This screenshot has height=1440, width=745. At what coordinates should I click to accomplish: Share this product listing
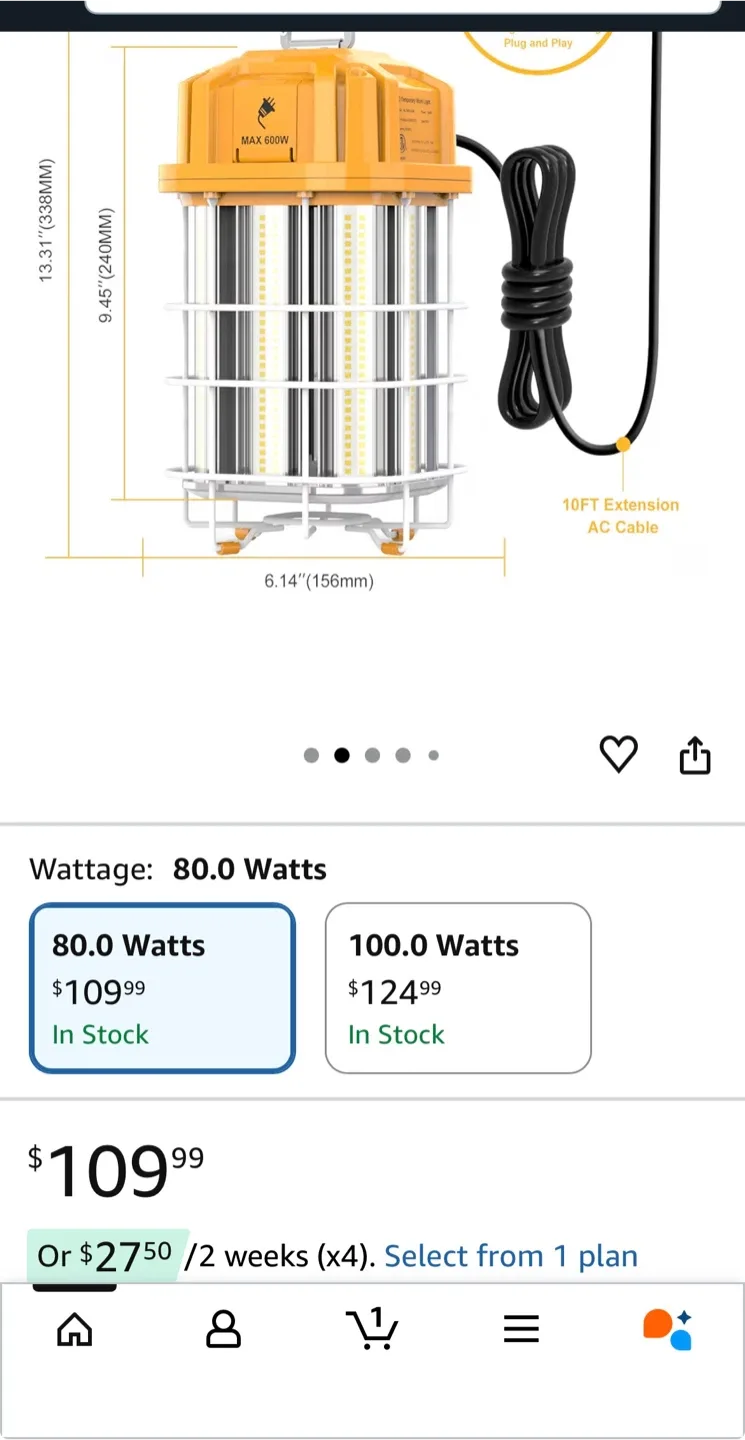pos(695,755)
